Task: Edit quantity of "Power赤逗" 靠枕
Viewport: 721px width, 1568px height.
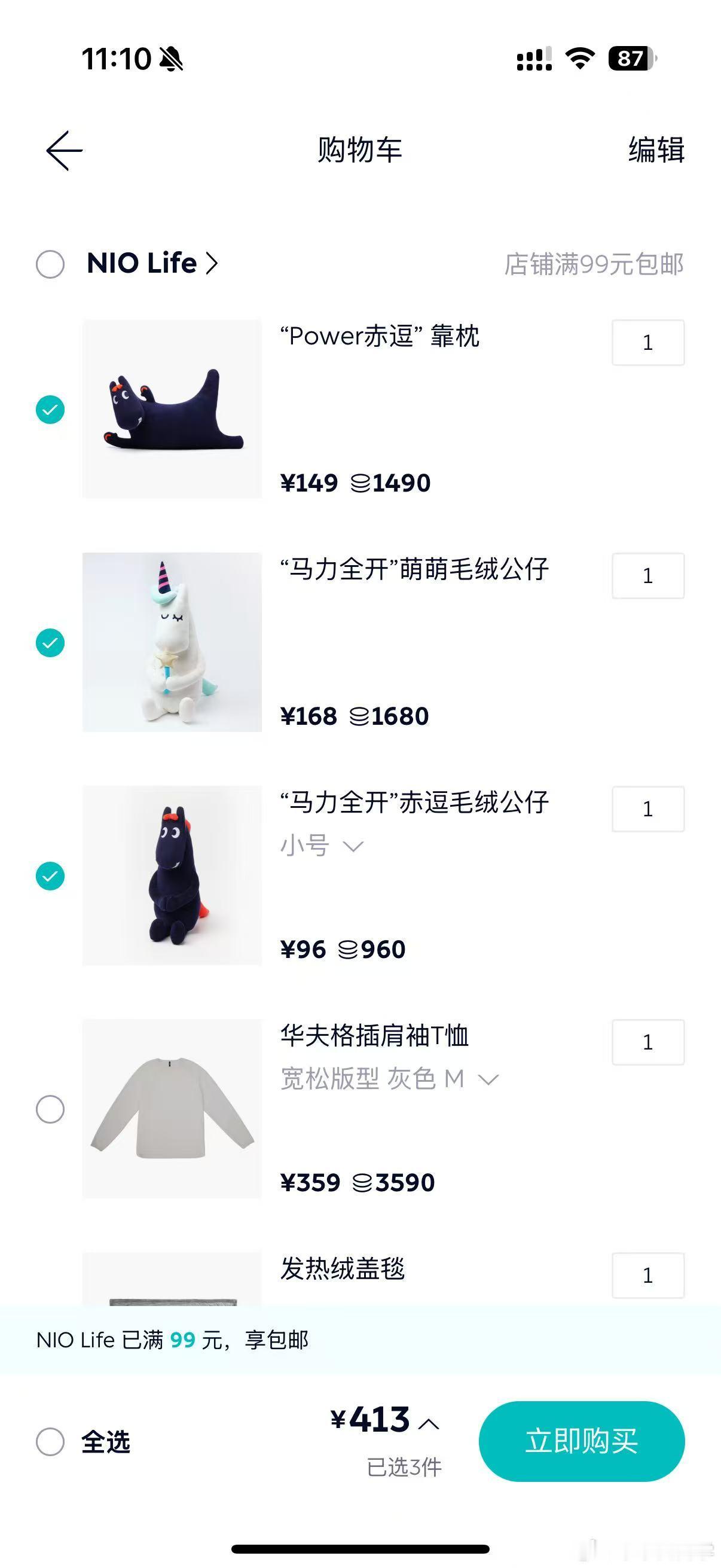Action: (648, 343)
